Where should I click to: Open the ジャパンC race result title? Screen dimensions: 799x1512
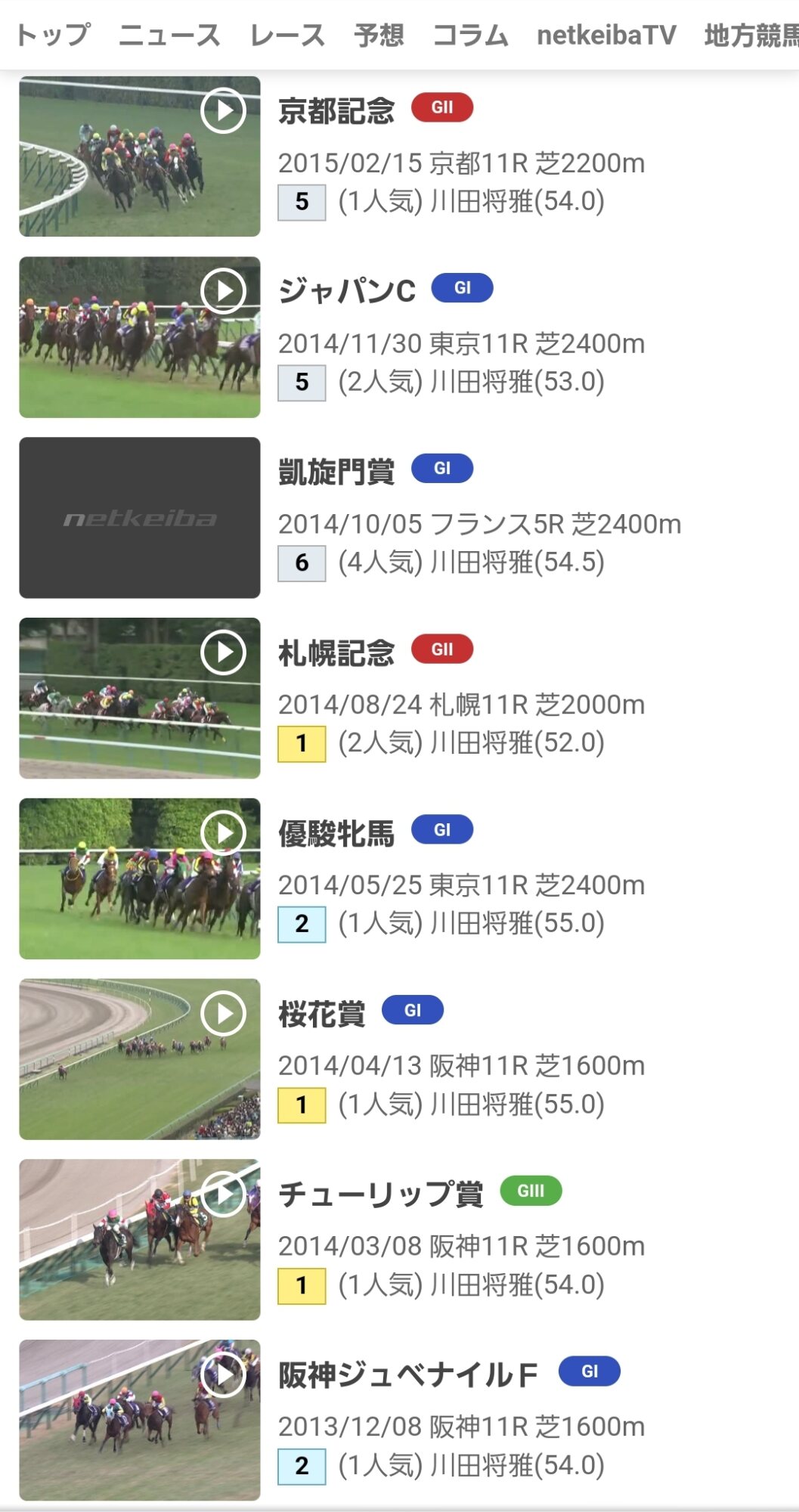(x=347, y=291)
